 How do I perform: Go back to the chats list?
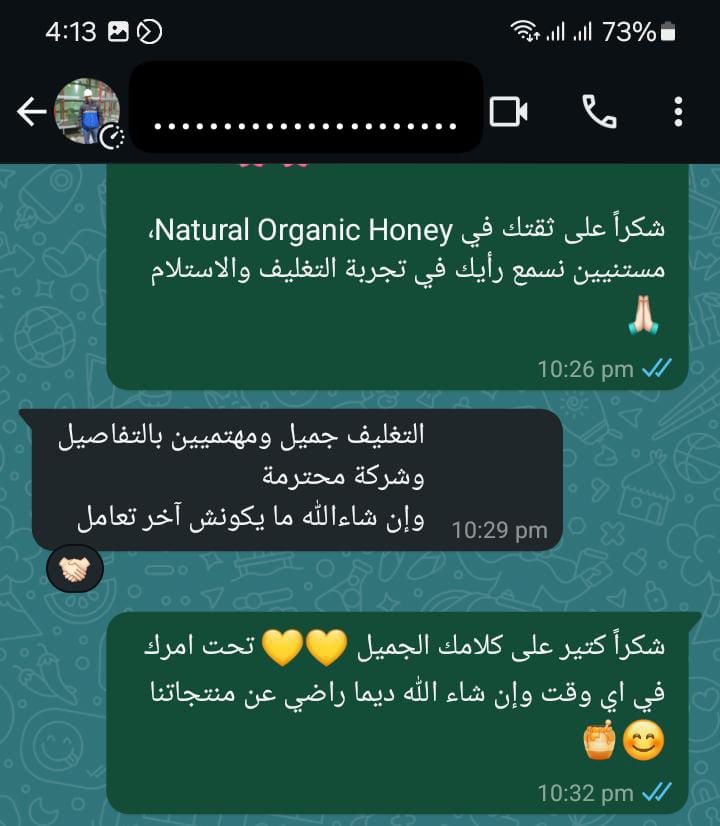click(30, 112)
